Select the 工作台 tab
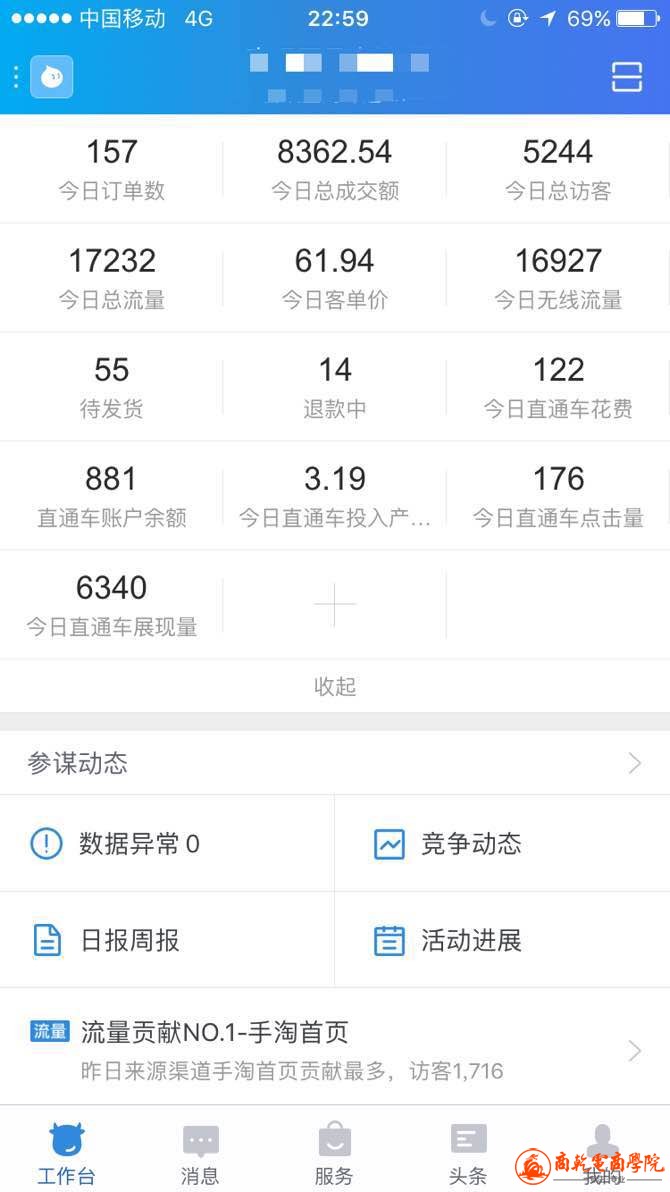This screenshot has height=1192, width=670. point(66,1154)
